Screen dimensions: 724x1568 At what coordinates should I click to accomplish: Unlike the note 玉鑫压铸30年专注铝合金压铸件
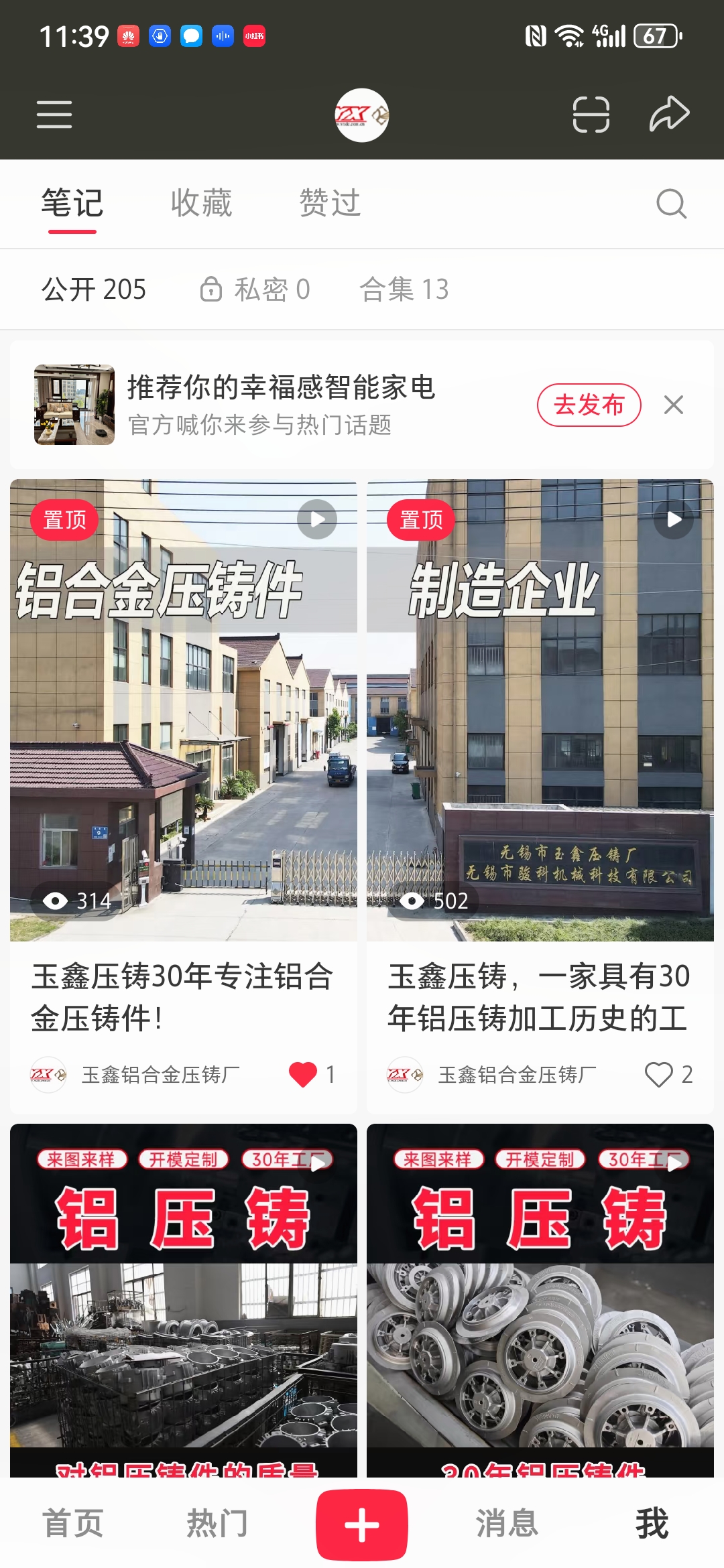(303, 1075)
